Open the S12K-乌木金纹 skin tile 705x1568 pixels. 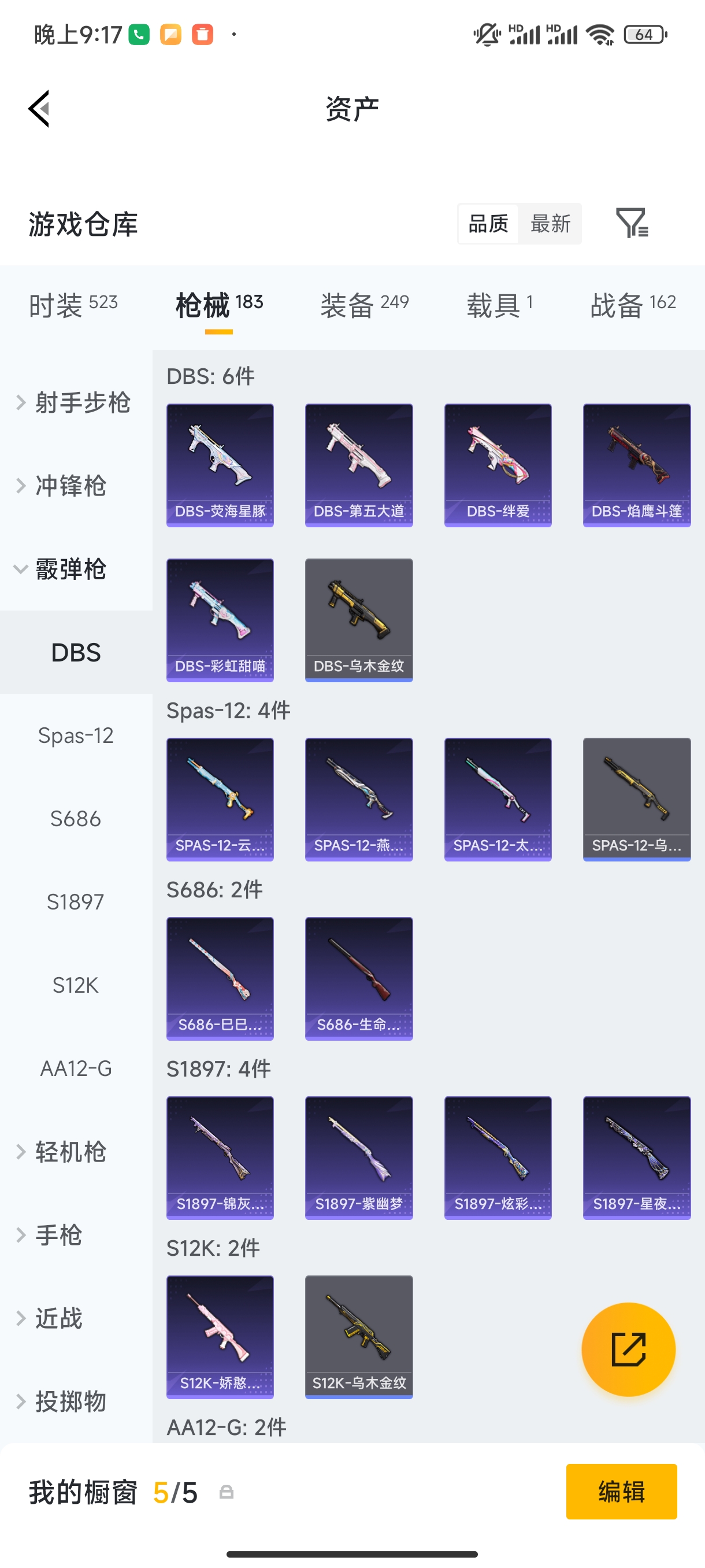[358, 1337]
